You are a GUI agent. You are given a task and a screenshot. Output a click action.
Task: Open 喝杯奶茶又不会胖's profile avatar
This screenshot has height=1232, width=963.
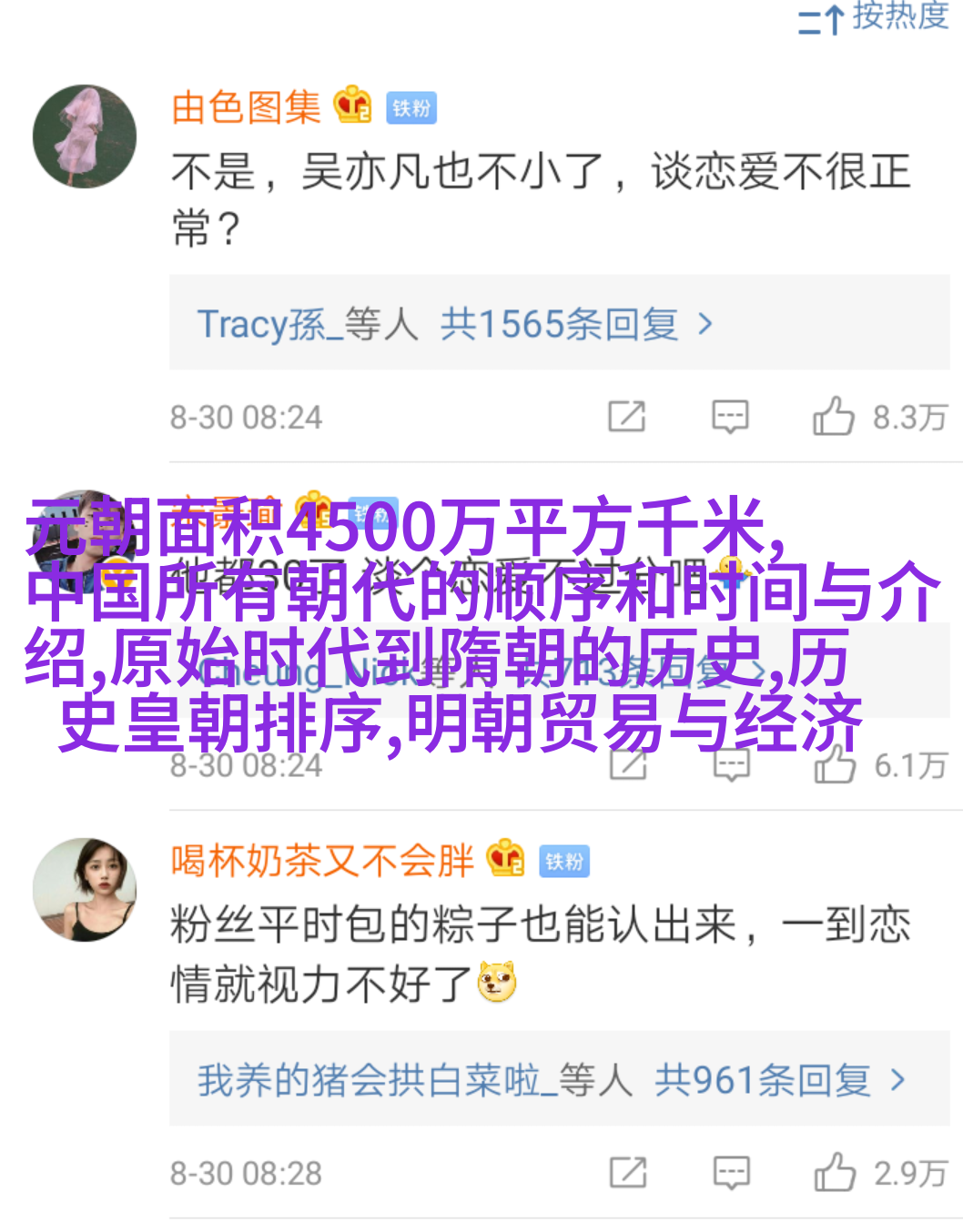pyautogui.click(x=85, y=889)
